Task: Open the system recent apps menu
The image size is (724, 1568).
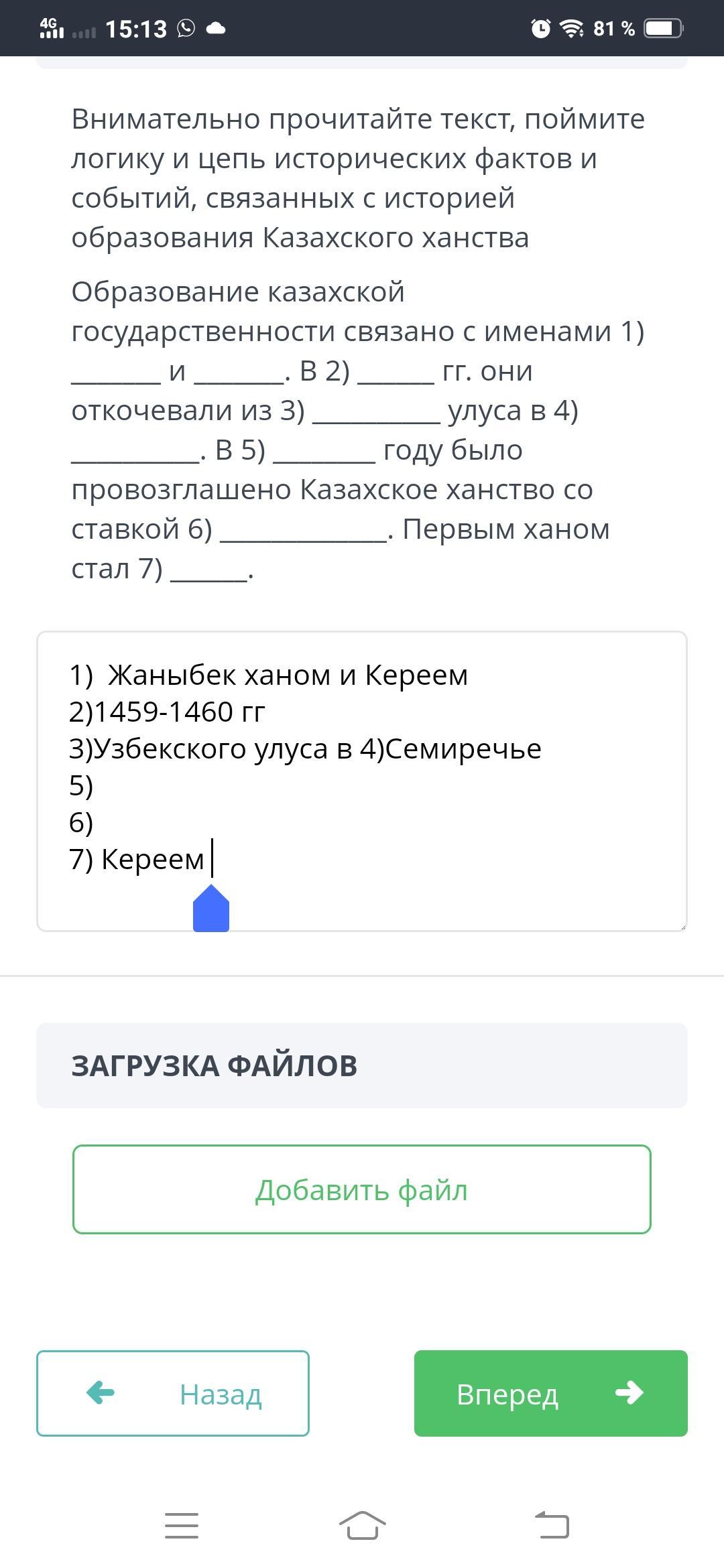Action: [x=182, y=1526]
